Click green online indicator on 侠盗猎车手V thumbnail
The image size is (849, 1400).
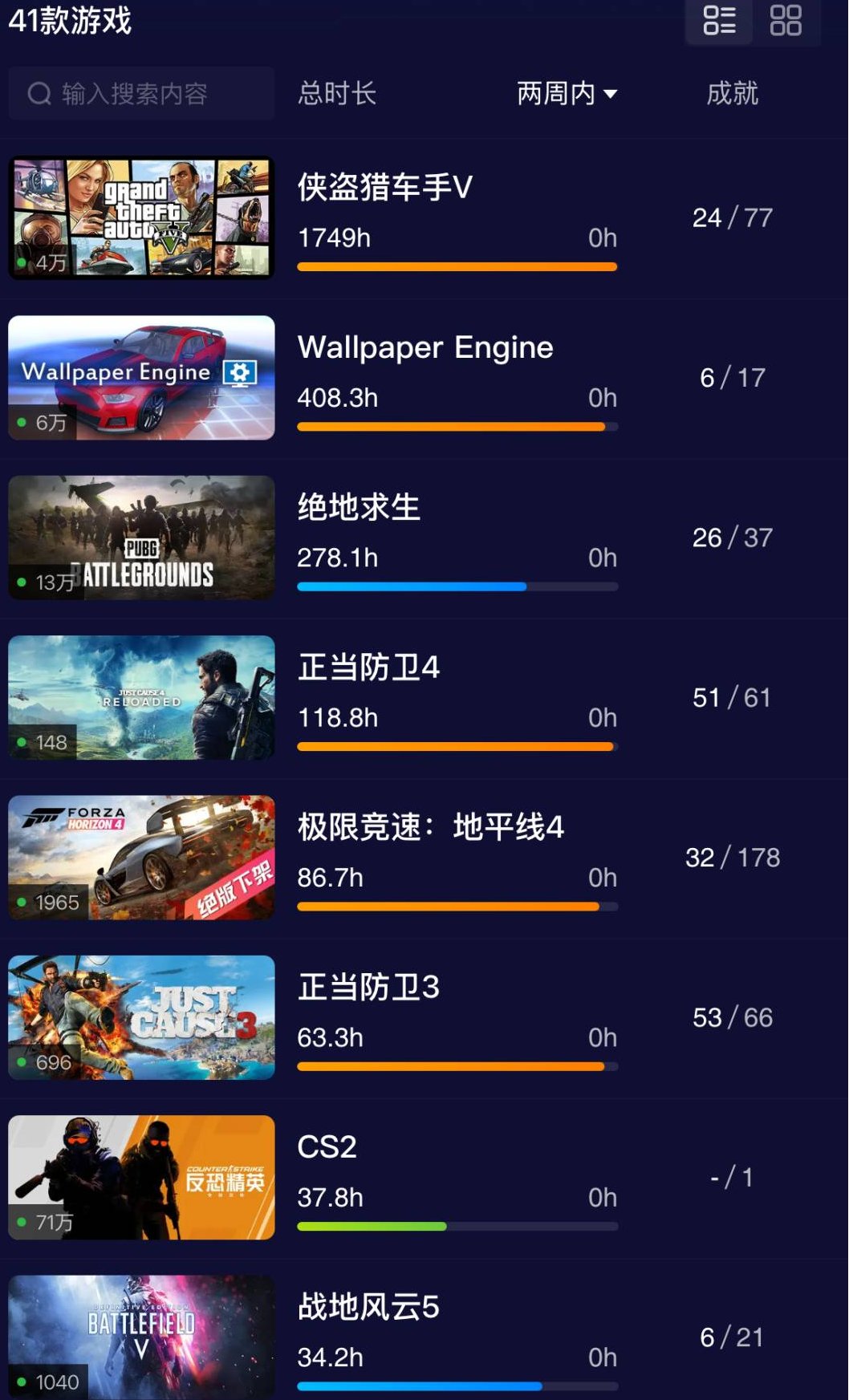[22, 260]
